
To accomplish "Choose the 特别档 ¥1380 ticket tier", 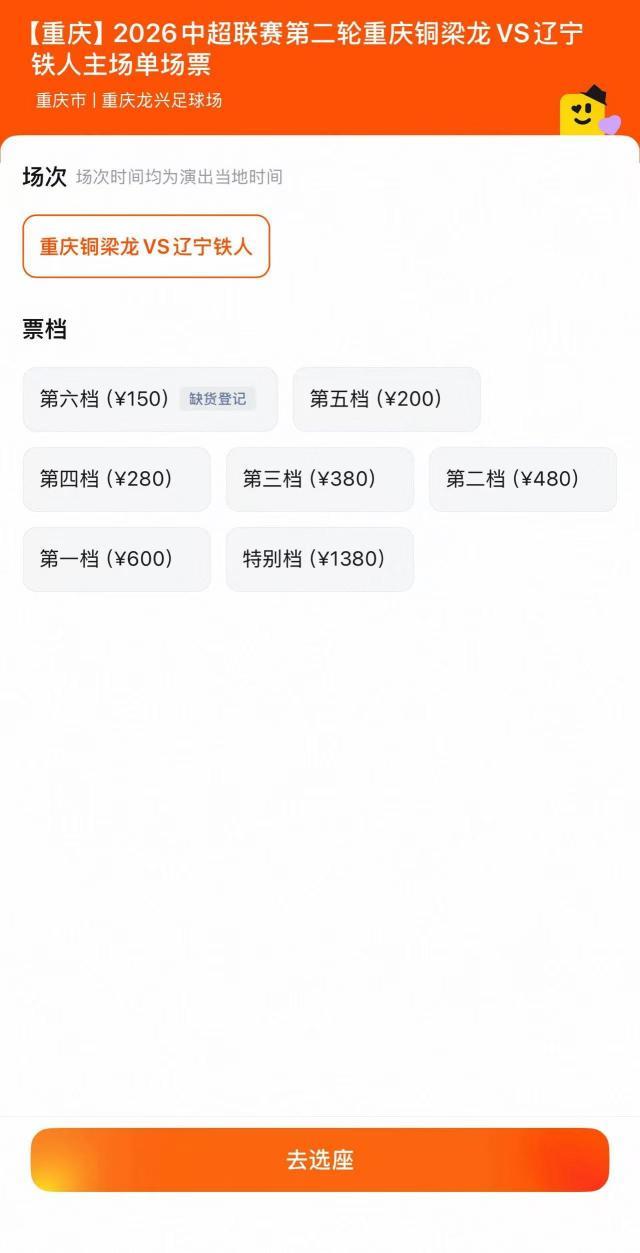I will tap(319, 559).
